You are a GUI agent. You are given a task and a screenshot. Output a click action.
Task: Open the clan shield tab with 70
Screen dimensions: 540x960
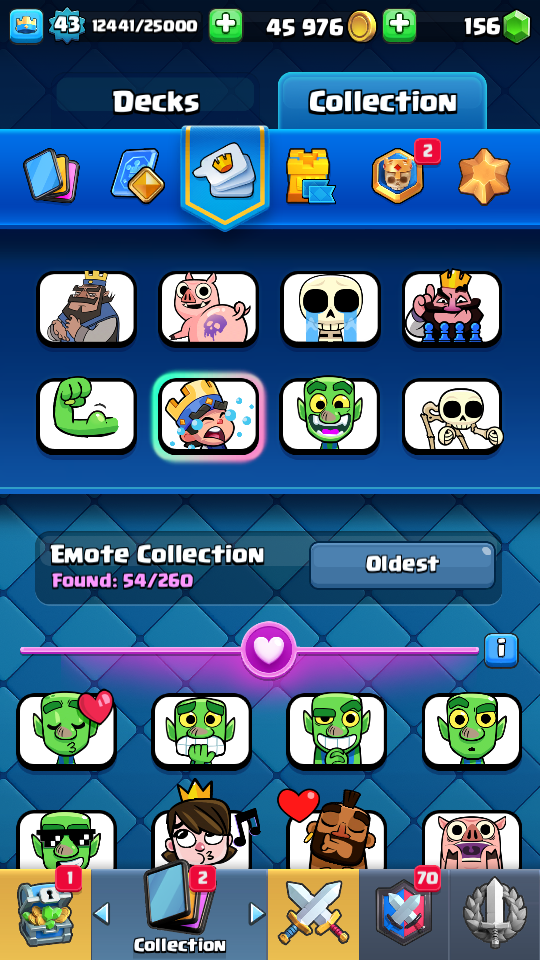(404, 913)
